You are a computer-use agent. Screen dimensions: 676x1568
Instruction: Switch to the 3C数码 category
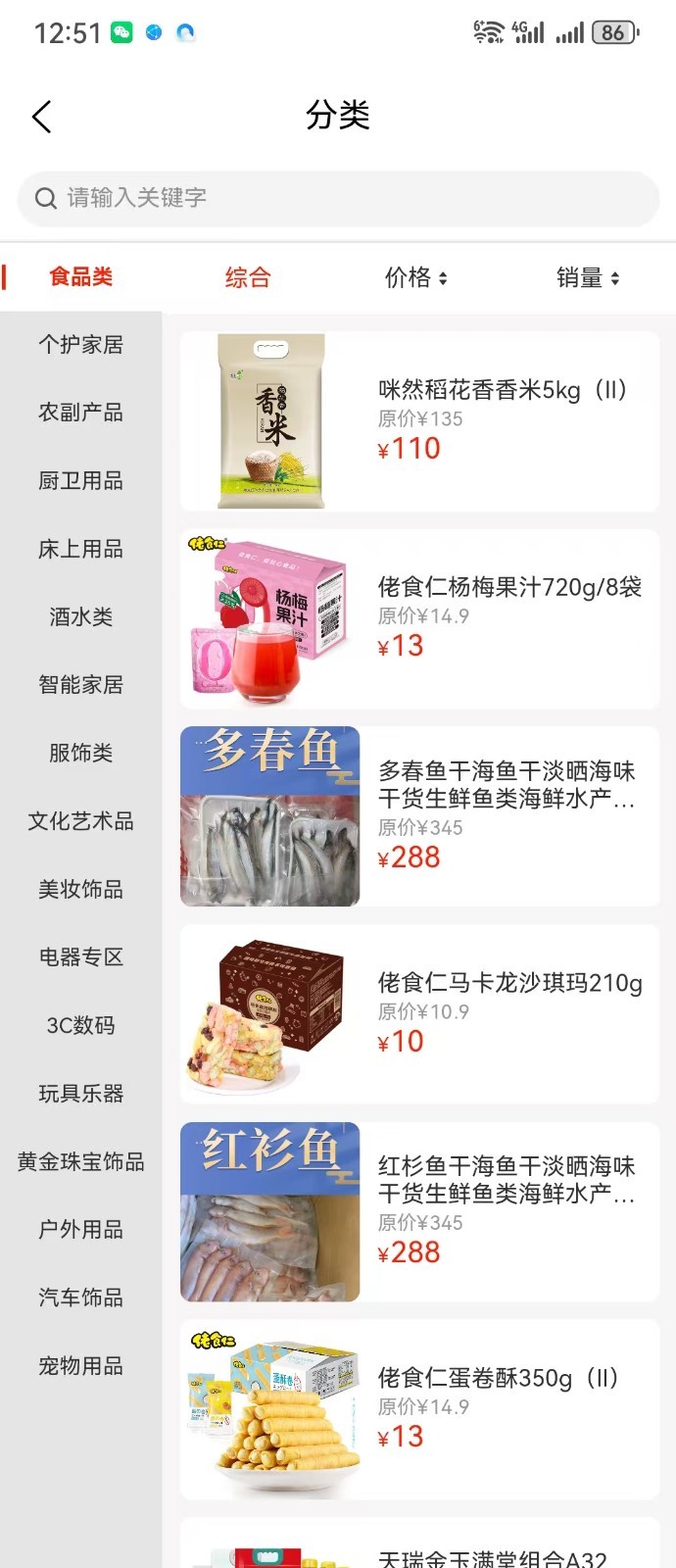[80, 1025]
